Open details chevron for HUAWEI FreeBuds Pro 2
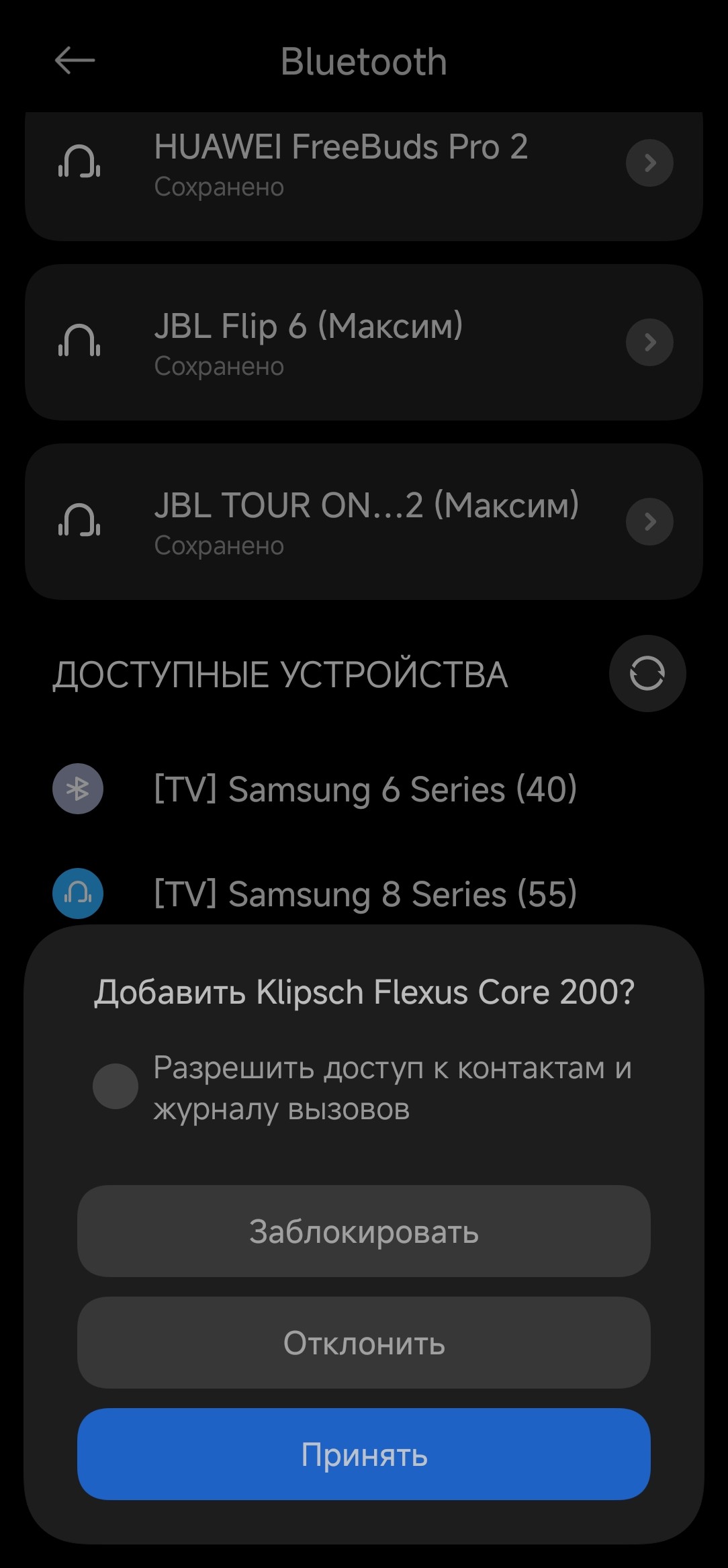The height and width of the screenshot is (1568, 728). 649,163
